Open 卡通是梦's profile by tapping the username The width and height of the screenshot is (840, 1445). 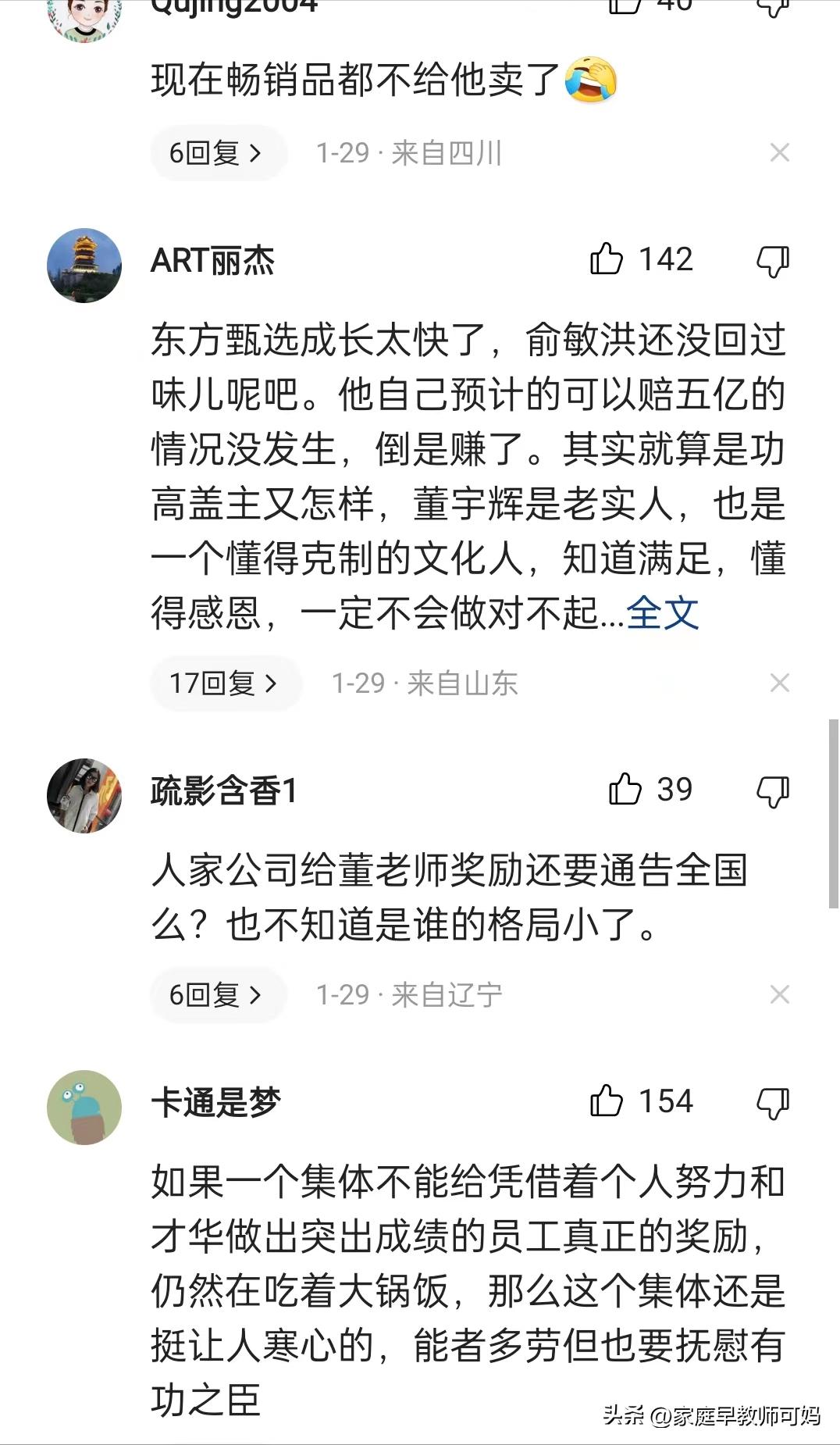[x=215, y=1102]
